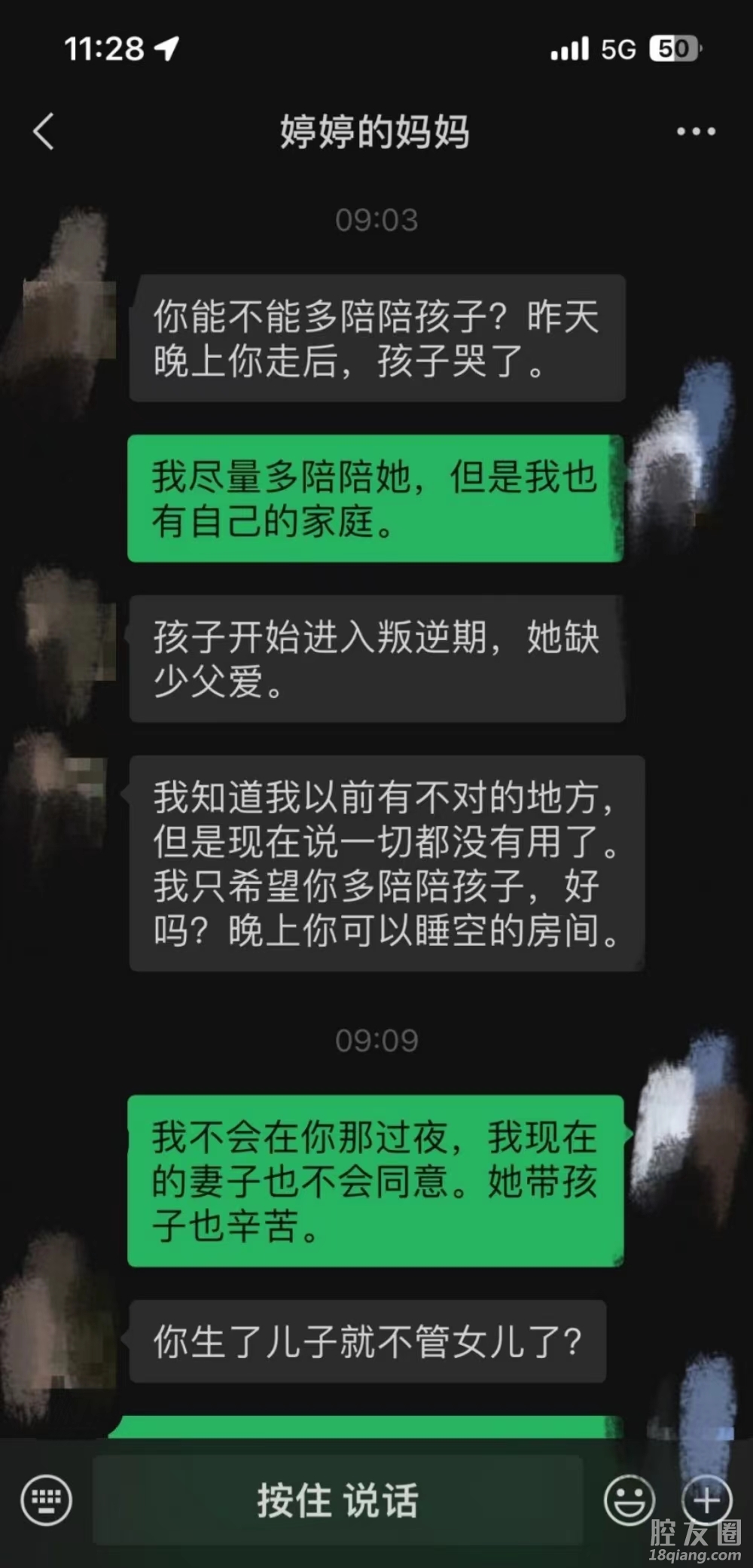Open the emoji sticker panel
This screenshot has height=1568, width=753.
(x=629, y=1499)
